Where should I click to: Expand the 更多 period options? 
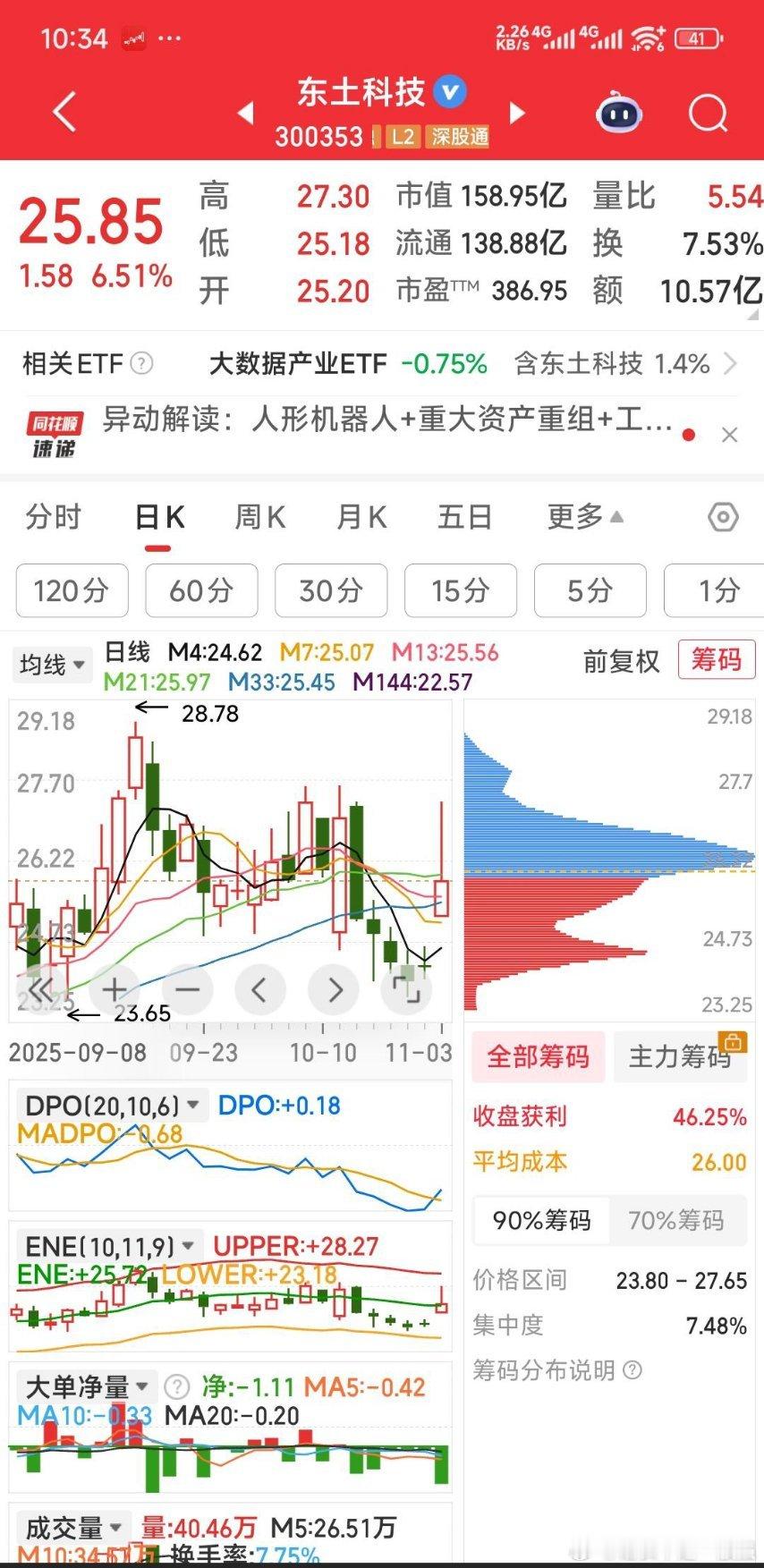tap(585, 517)
